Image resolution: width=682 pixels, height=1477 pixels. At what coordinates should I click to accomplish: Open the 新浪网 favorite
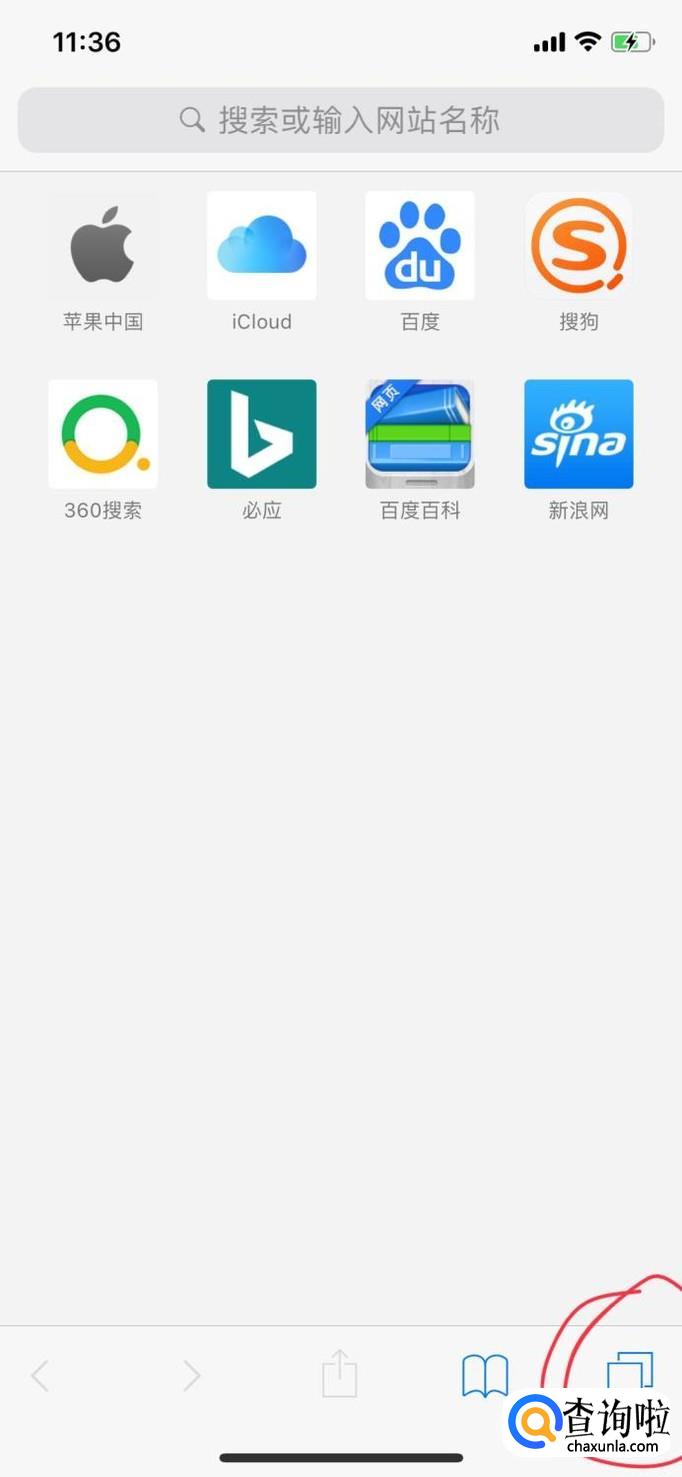tap(578, 434)
